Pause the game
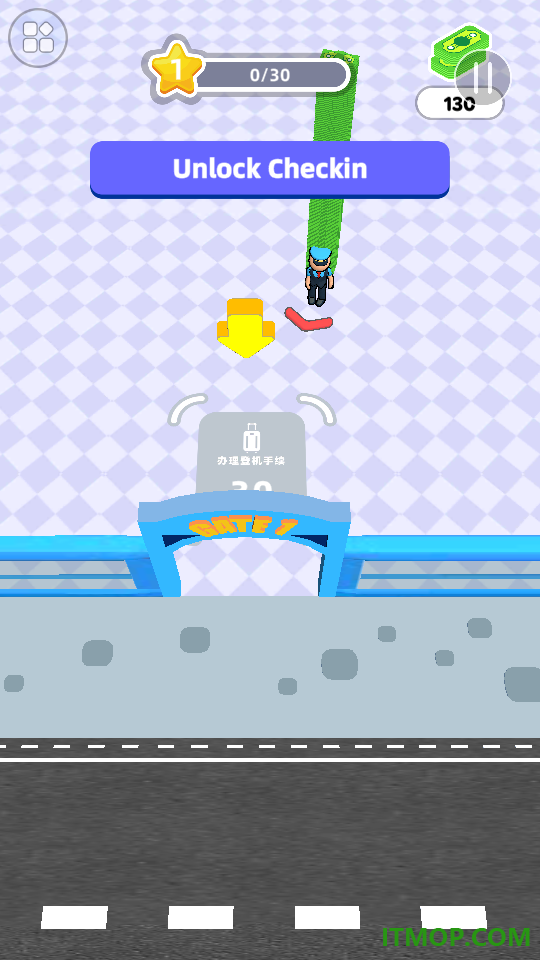 coord(483,78)
